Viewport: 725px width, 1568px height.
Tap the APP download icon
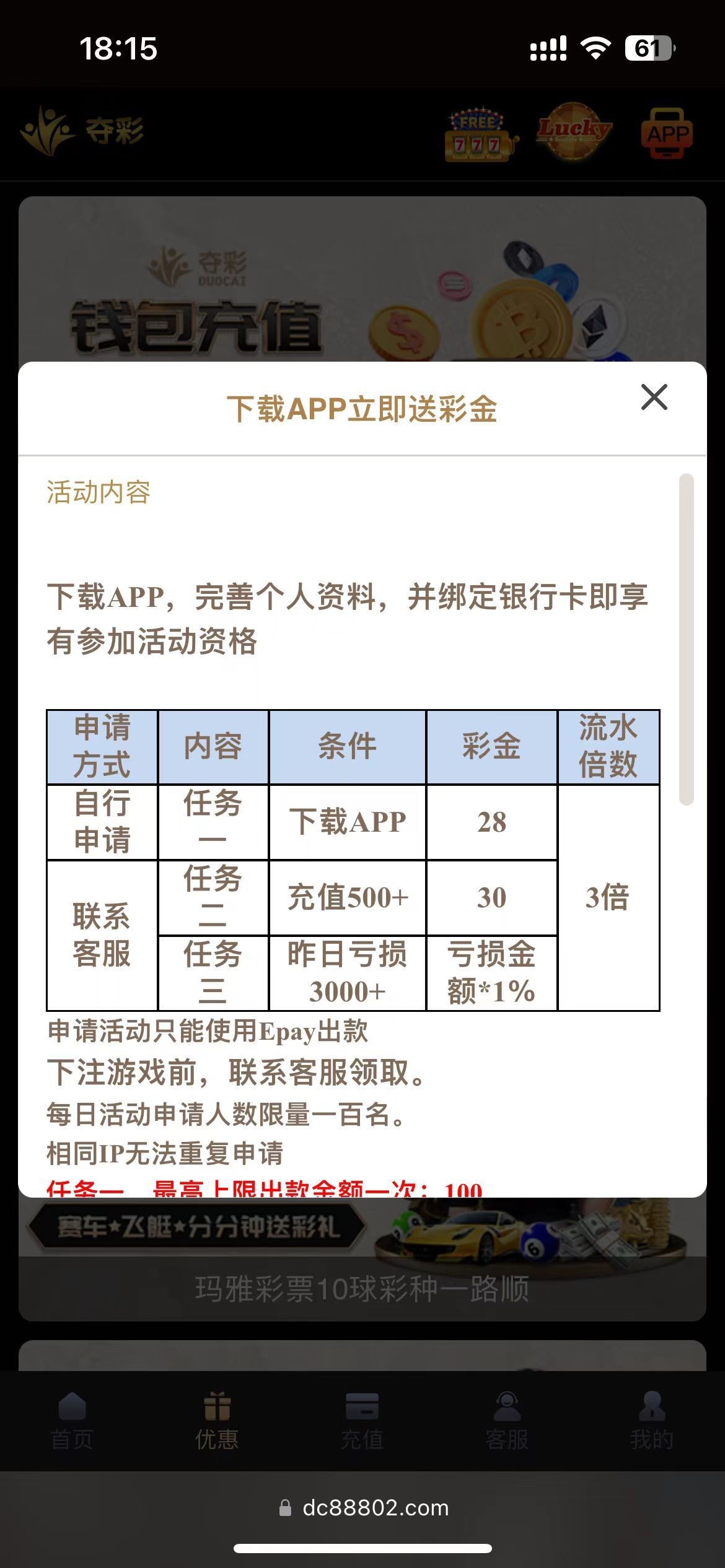coord(666,133)
